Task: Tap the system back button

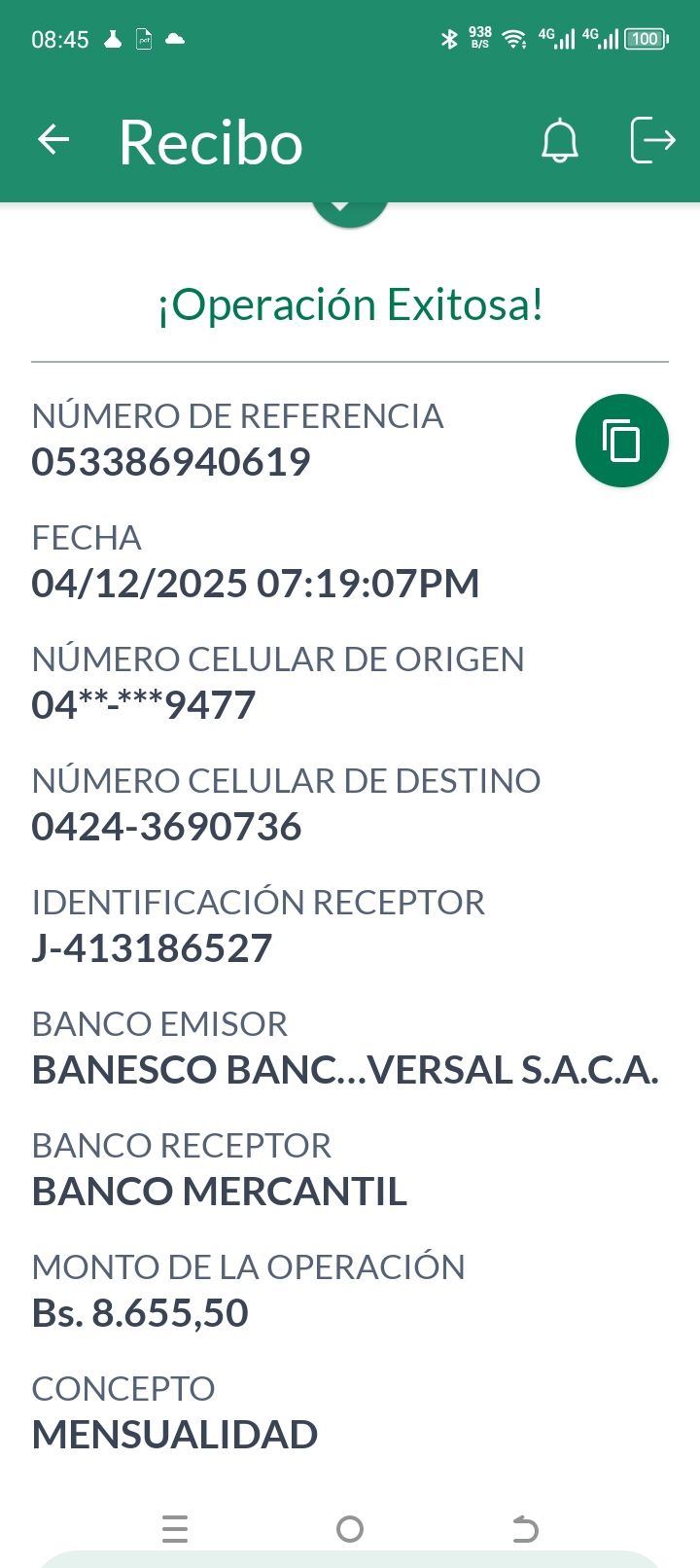Action: 525,1529
